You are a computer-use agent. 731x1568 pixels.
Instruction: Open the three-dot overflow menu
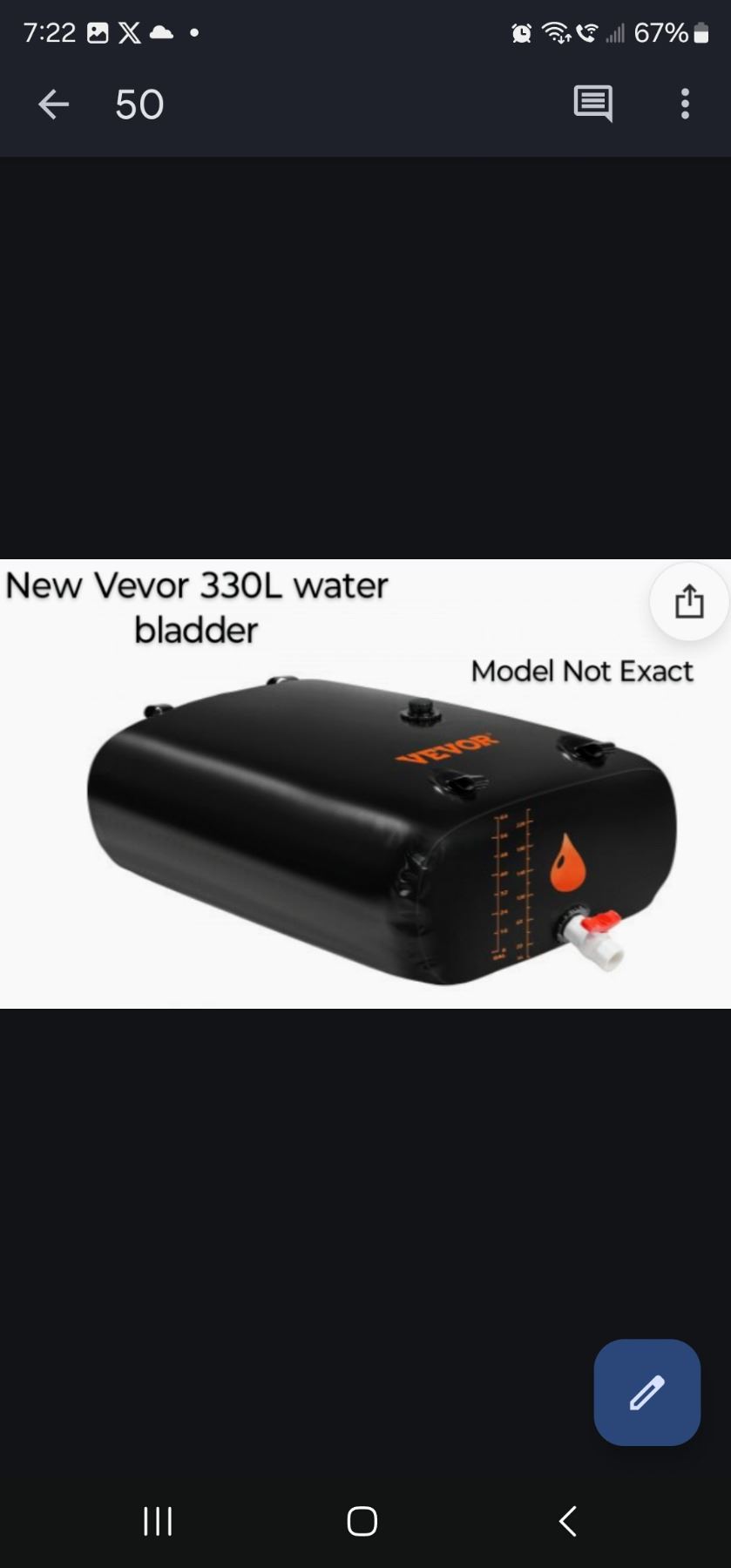685,105
